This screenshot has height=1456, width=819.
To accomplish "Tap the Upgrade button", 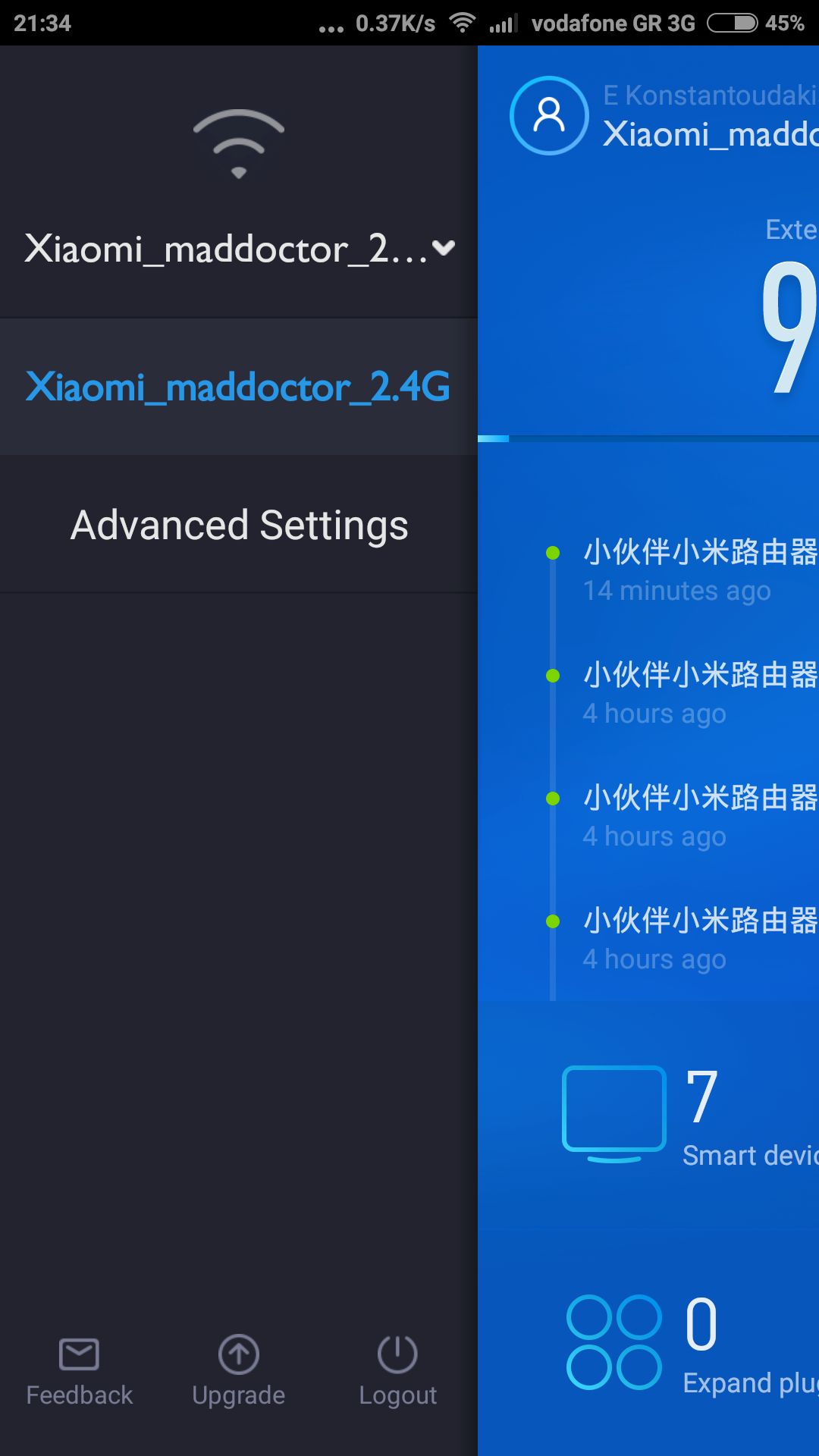I will pyautogui.click(x=239, y=1371).
